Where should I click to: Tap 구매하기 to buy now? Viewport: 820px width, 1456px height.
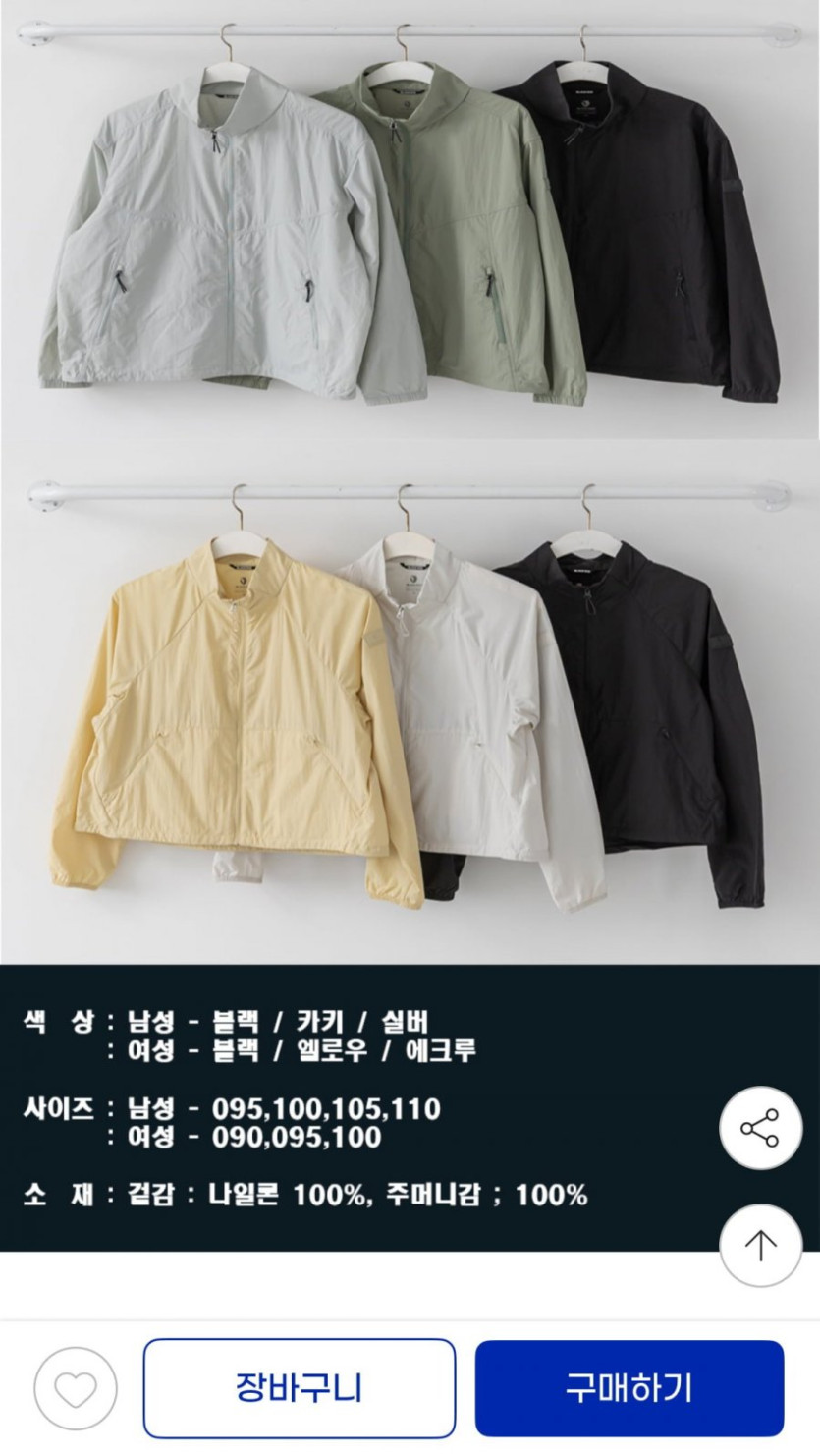point(629,1388)
